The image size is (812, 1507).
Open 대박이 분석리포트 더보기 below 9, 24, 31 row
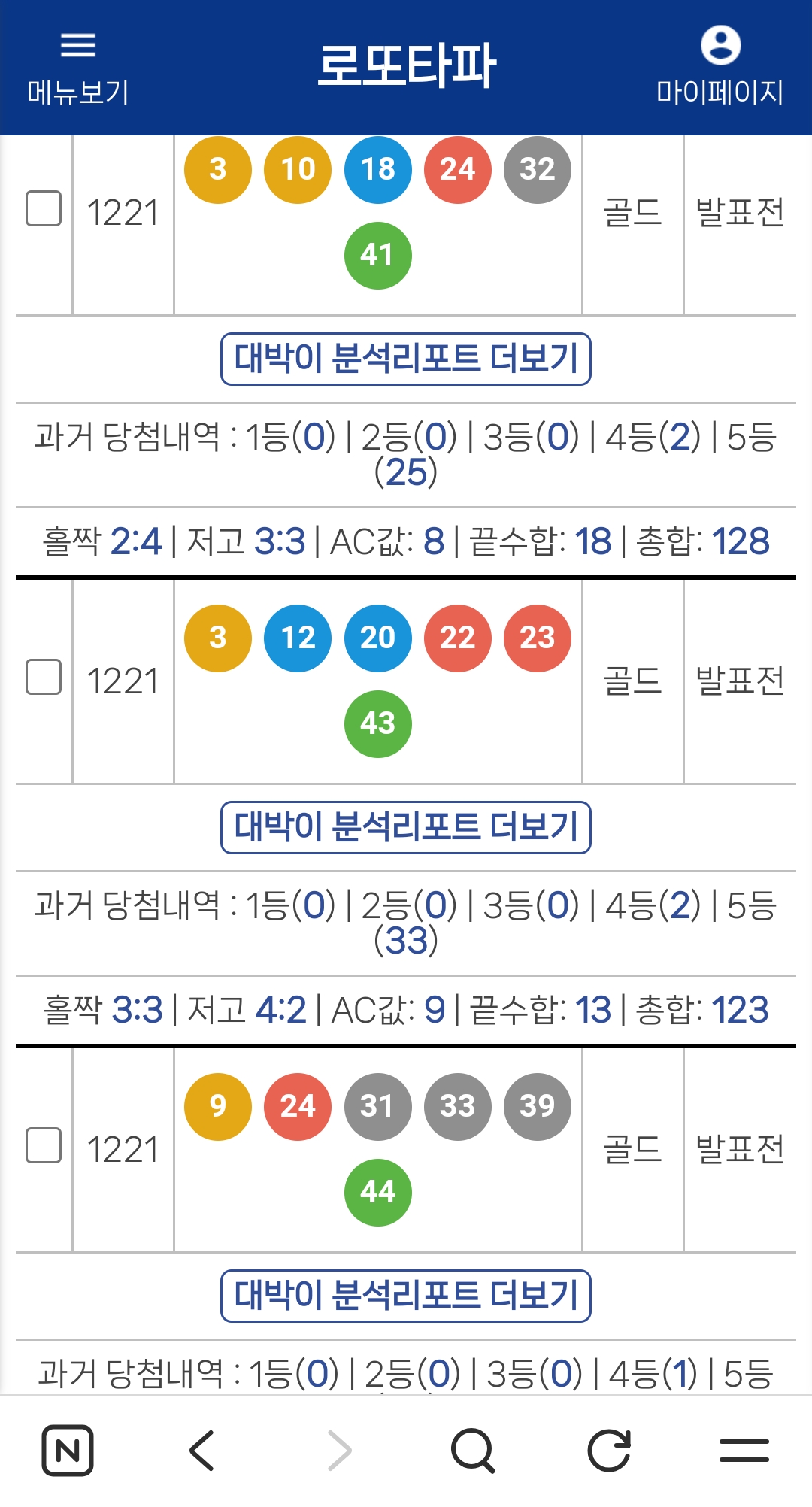click(406, 1296)
